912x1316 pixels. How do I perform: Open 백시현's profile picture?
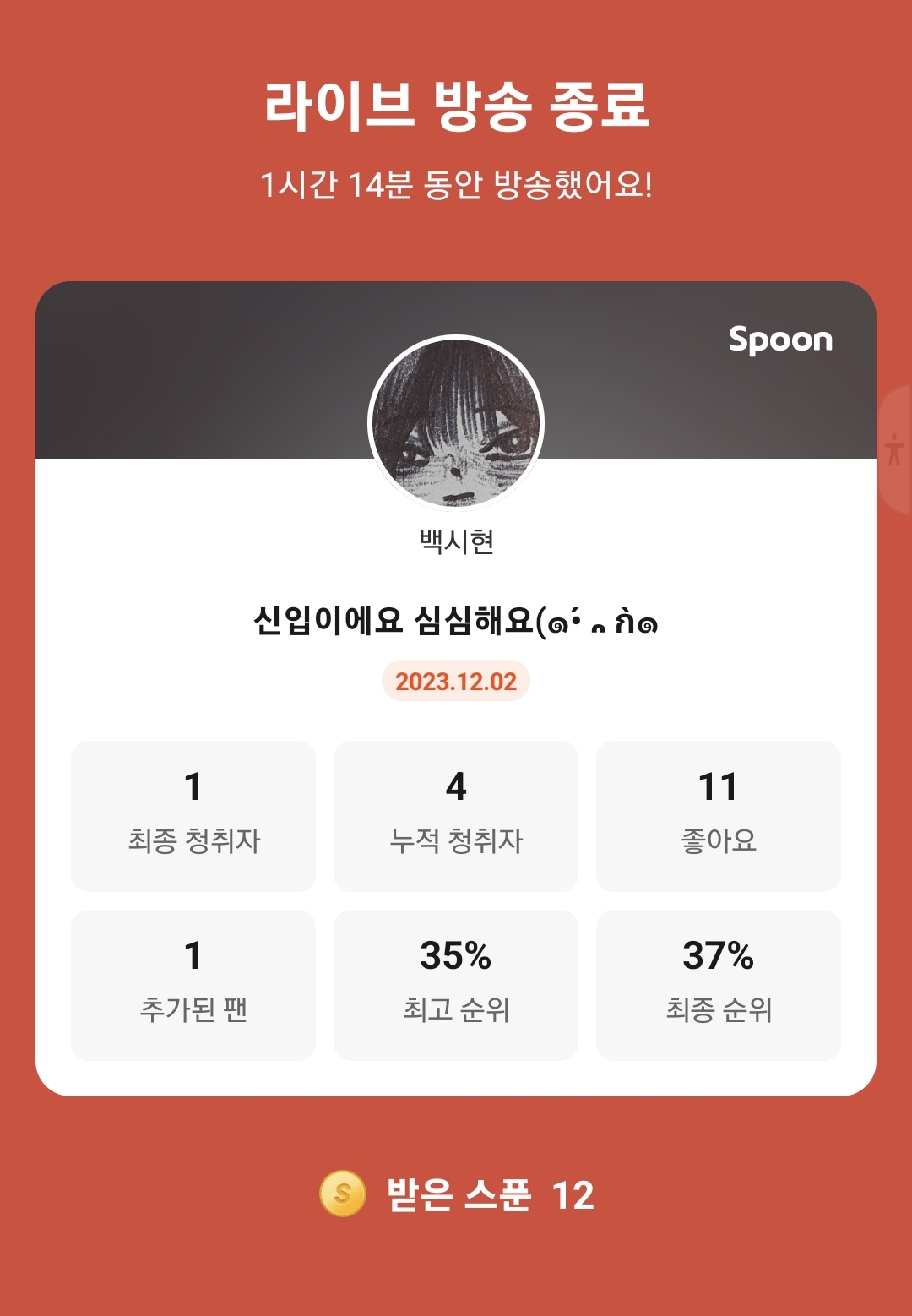(x=456, y=423)
